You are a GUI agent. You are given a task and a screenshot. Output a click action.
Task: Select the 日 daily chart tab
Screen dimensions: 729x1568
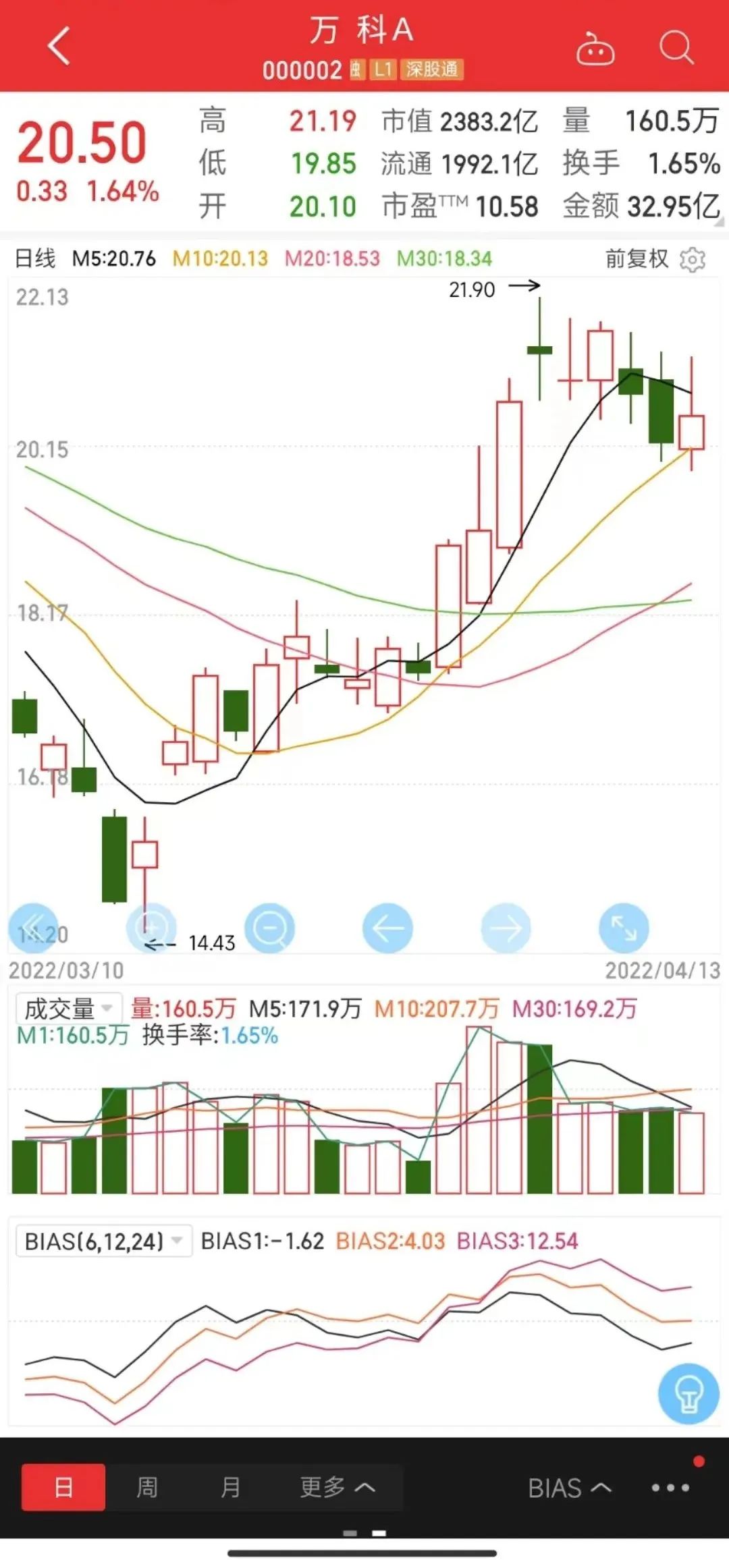point(63,1487)
